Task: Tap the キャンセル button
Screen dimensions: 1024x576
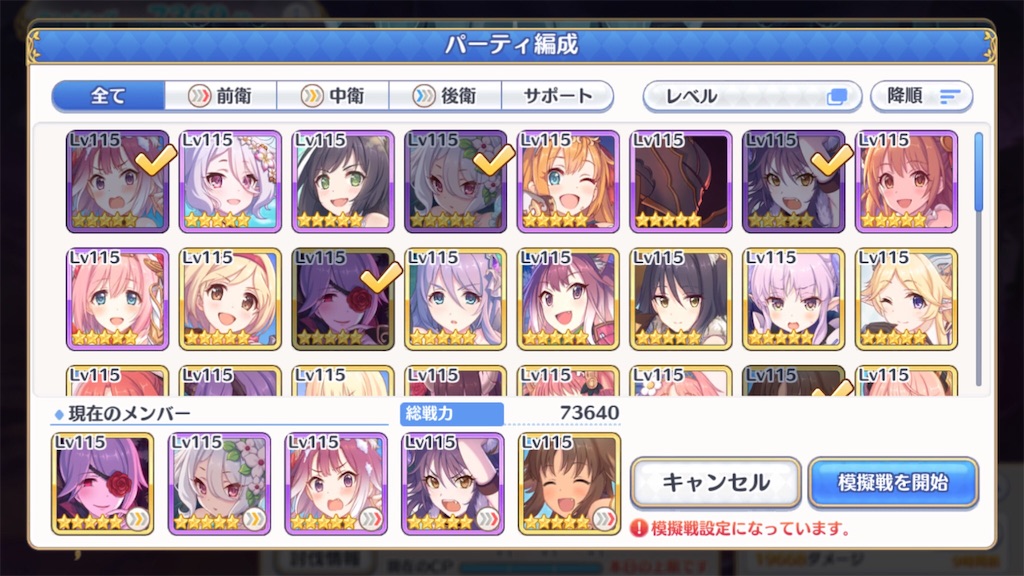Action: tap(715, 483)
